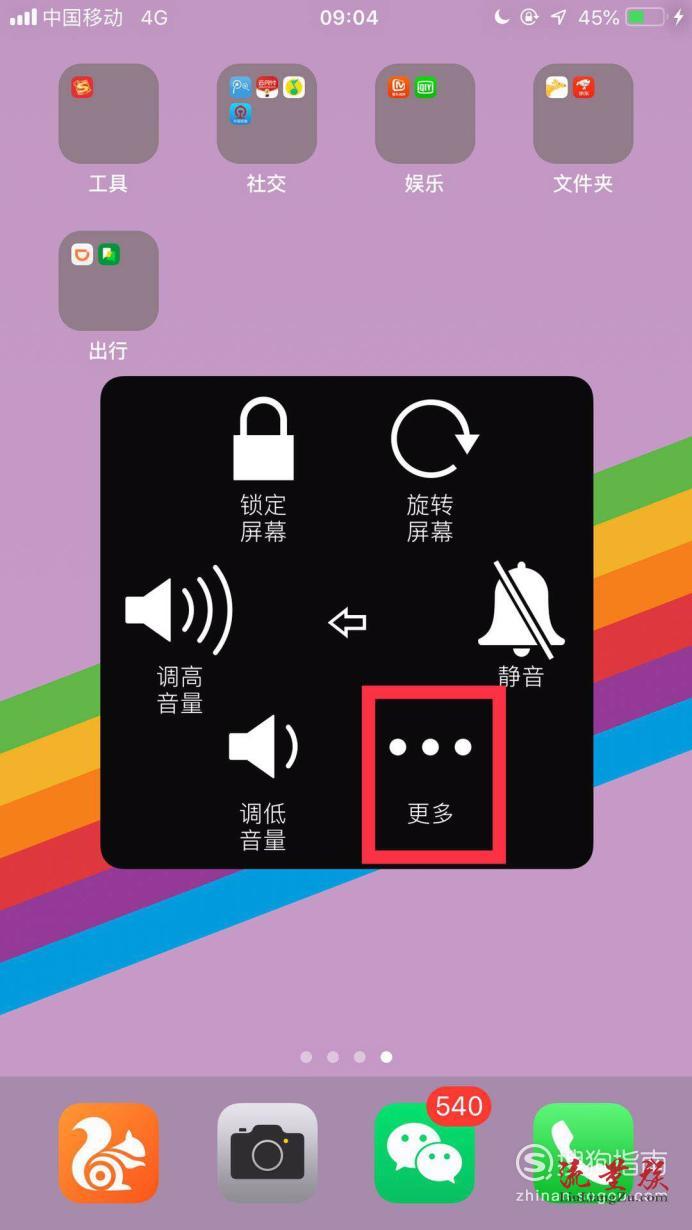692x1230 pixels.
Task: Open the 社交 folder
Action: click(266, 114)
